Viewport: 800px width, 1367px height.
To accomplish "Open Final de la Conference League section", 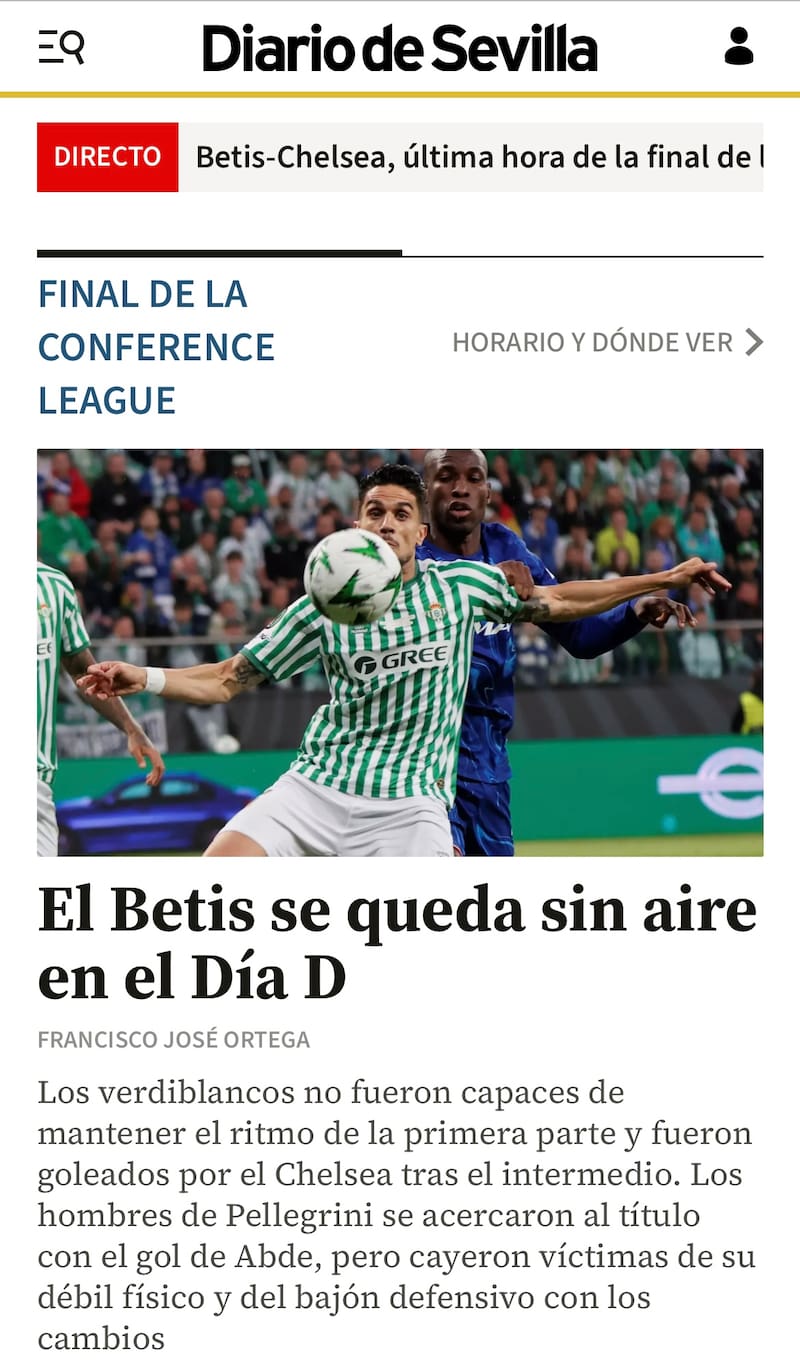I will point(156,347).
